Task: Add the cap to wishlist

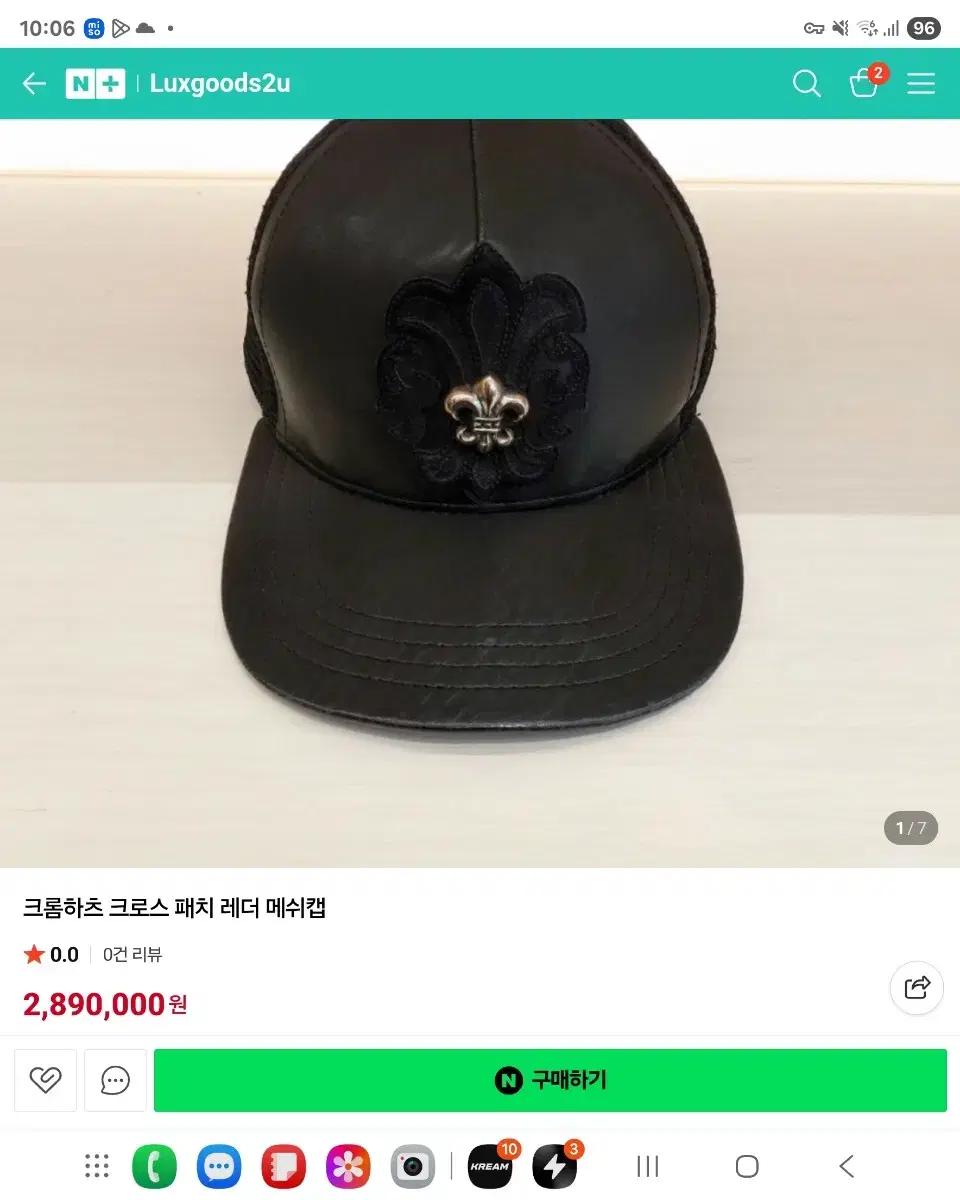Action: (x=45, y=1080)
